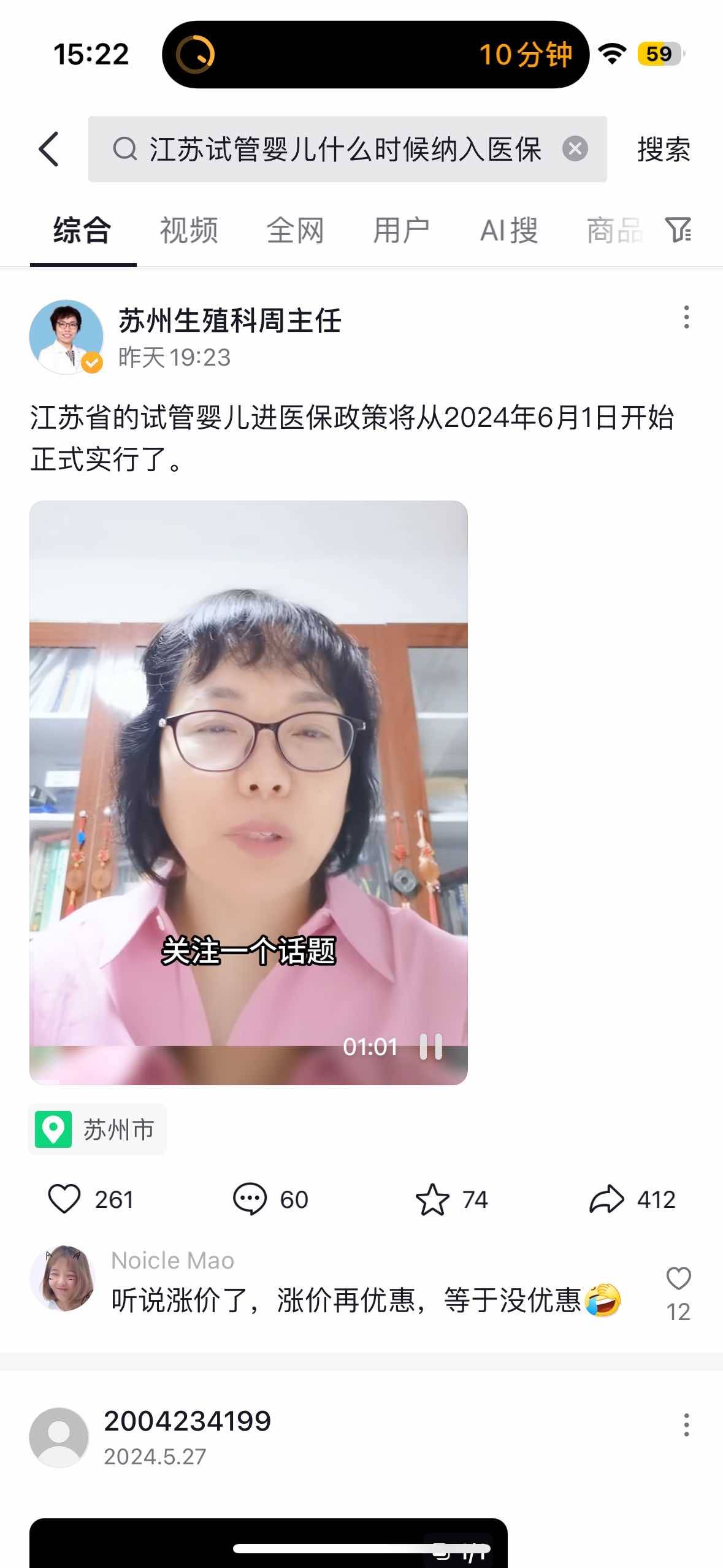Like Noicle Mao's comment
The height and width of the screenshot is (1568, 723).
(678, 1279)
